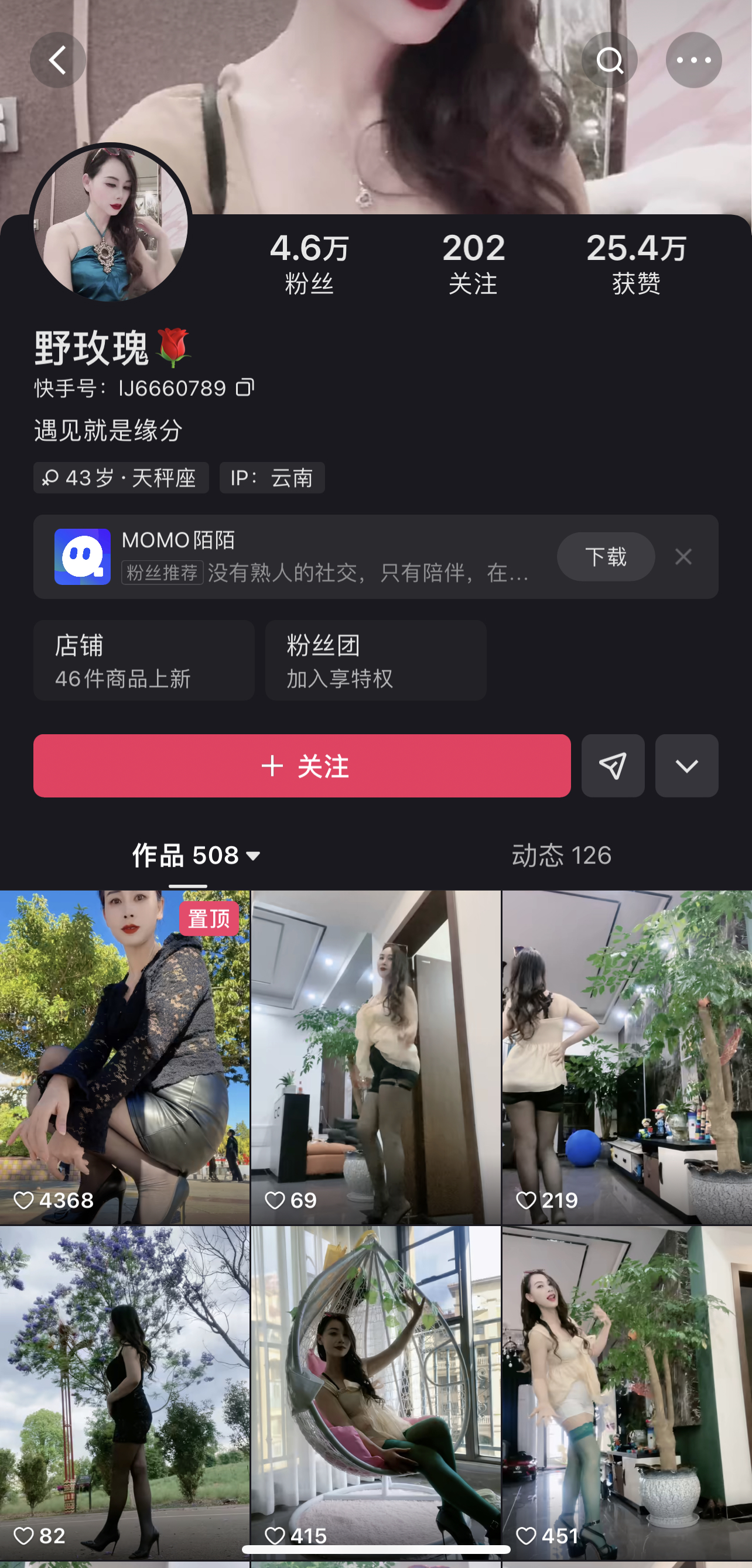The image size is (752, 1568).
Task: Open the 202 关注 following list
Action: (473, 263)
